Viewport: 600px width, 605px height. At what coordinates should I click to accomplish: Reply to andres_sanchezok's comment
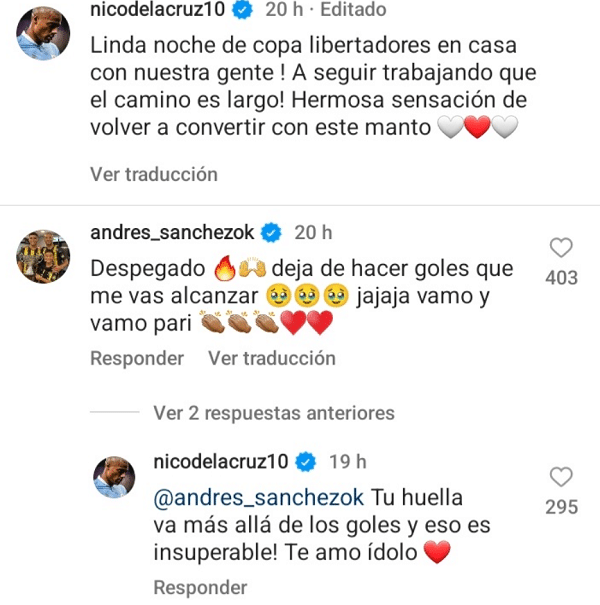(x=137, y=358)
